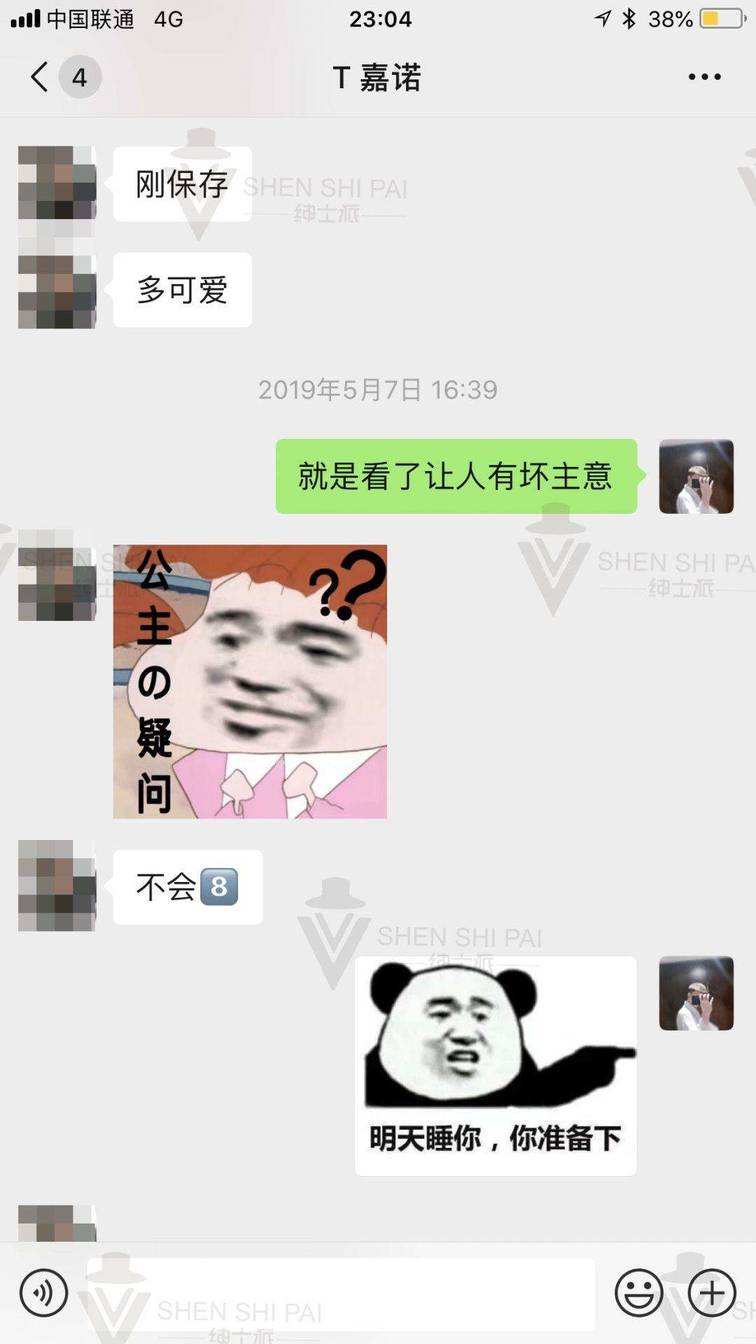The width and height of the screenshot is (756, 1344).
Task: Open the panda 明天睡你 sticker
Action: [496, 1065]
